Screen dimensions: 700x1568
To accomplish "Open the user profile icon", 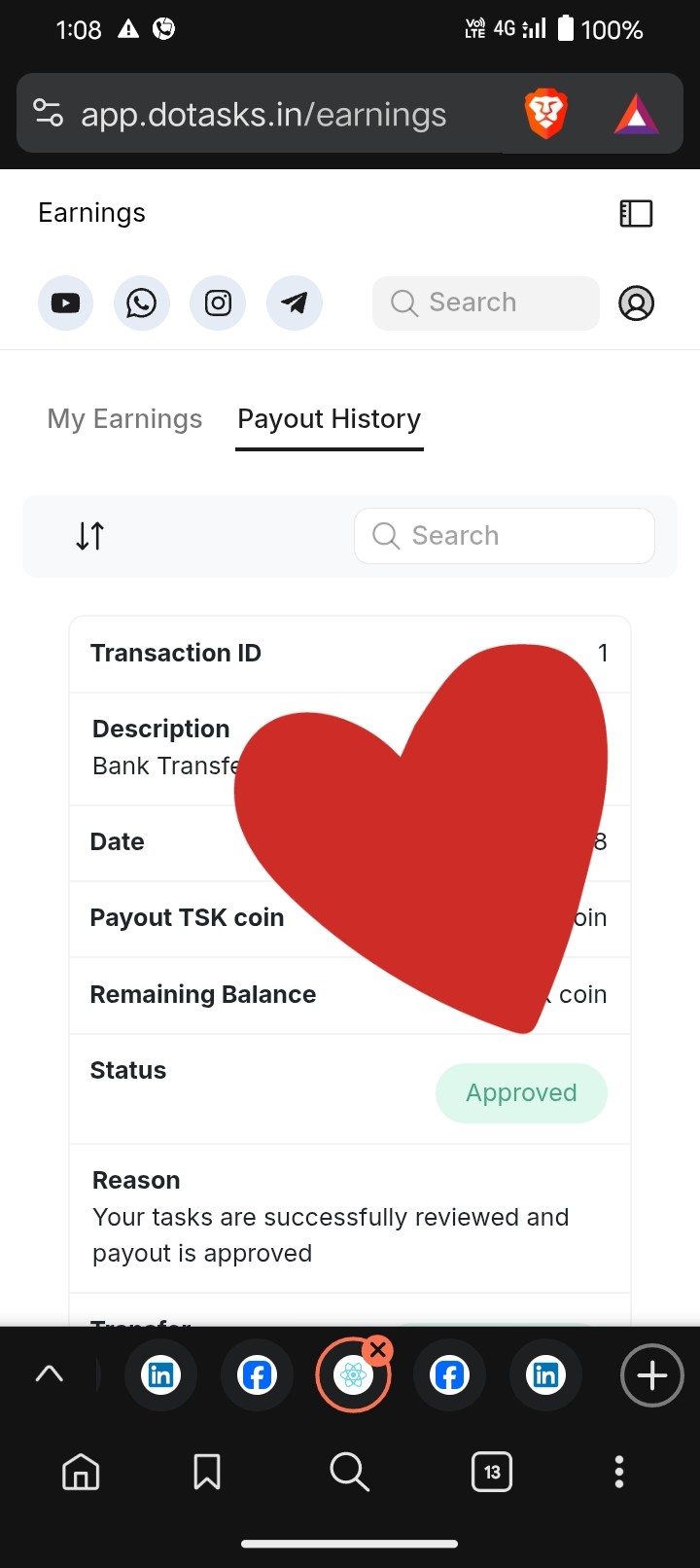I will pos(636,303).
